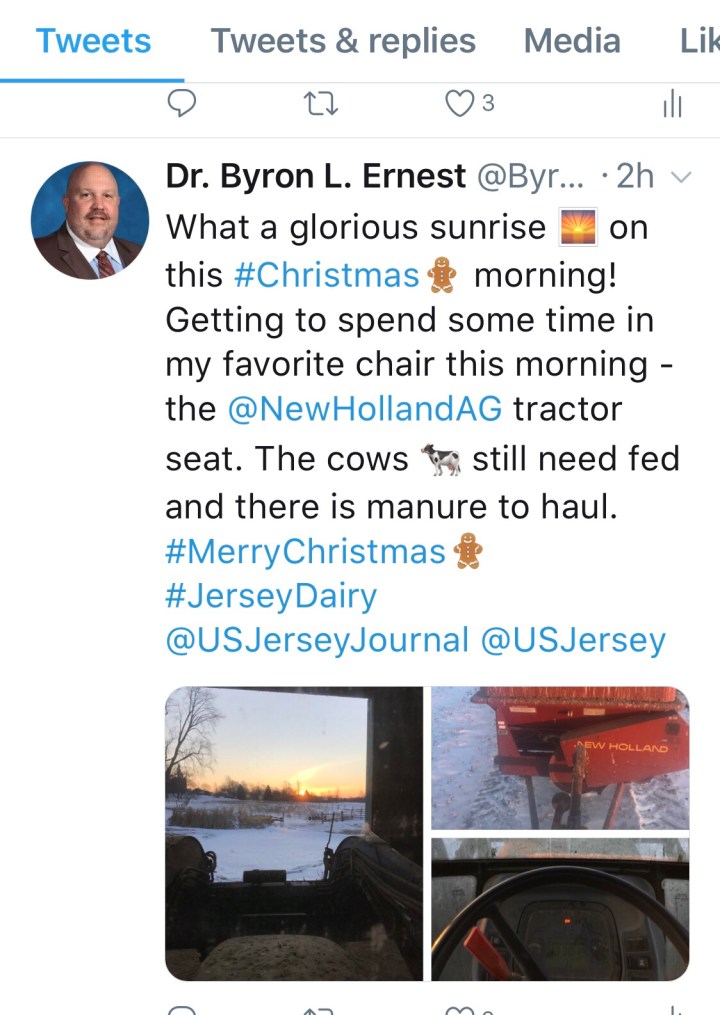The width and height of the screenshot is (720, 1015).
Task: Reply to the tweet above Byron's post
Action: click(182, 102)
